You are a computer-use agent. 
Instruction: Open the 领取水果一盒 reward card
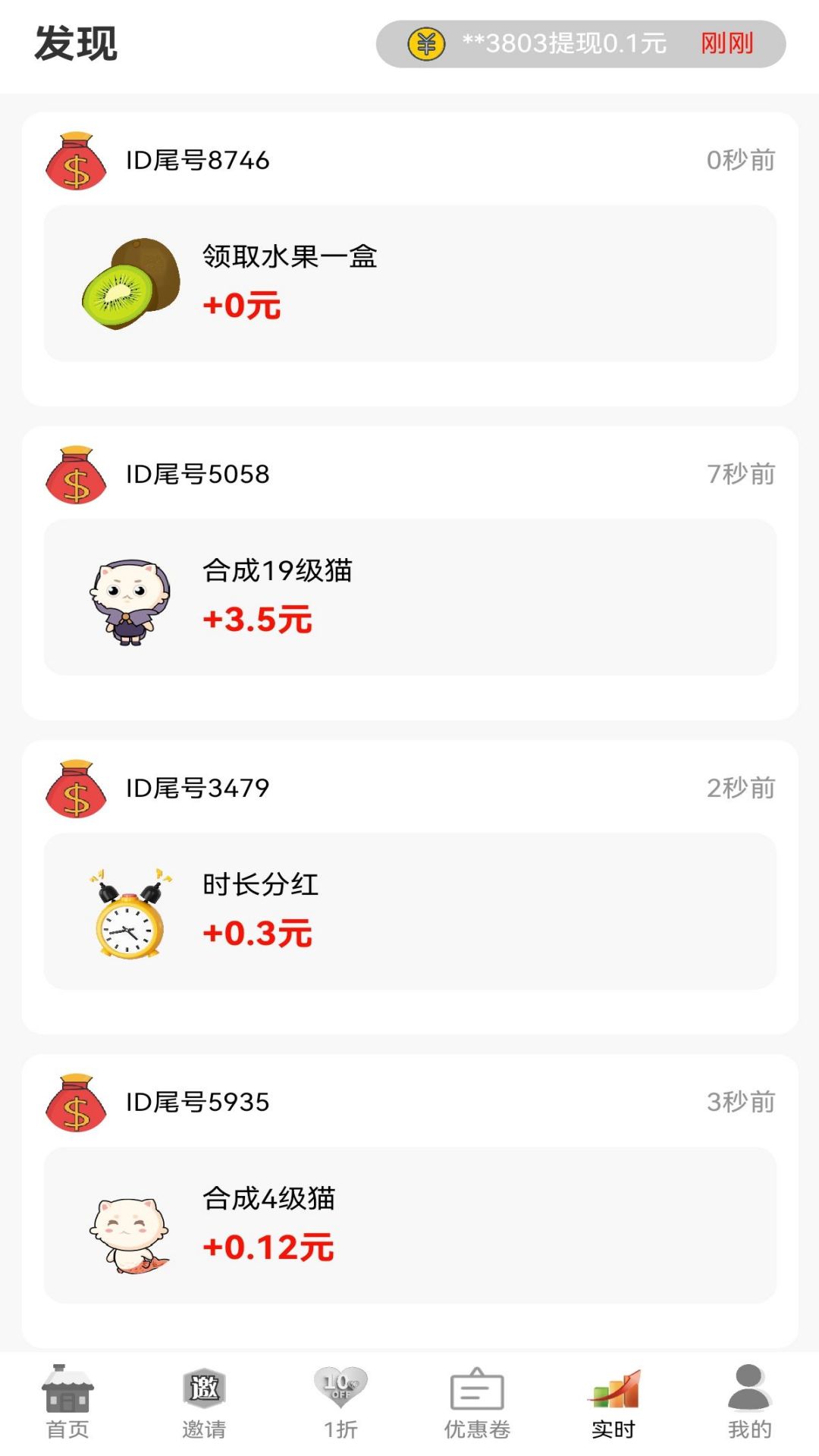click(x=409, y=283)
